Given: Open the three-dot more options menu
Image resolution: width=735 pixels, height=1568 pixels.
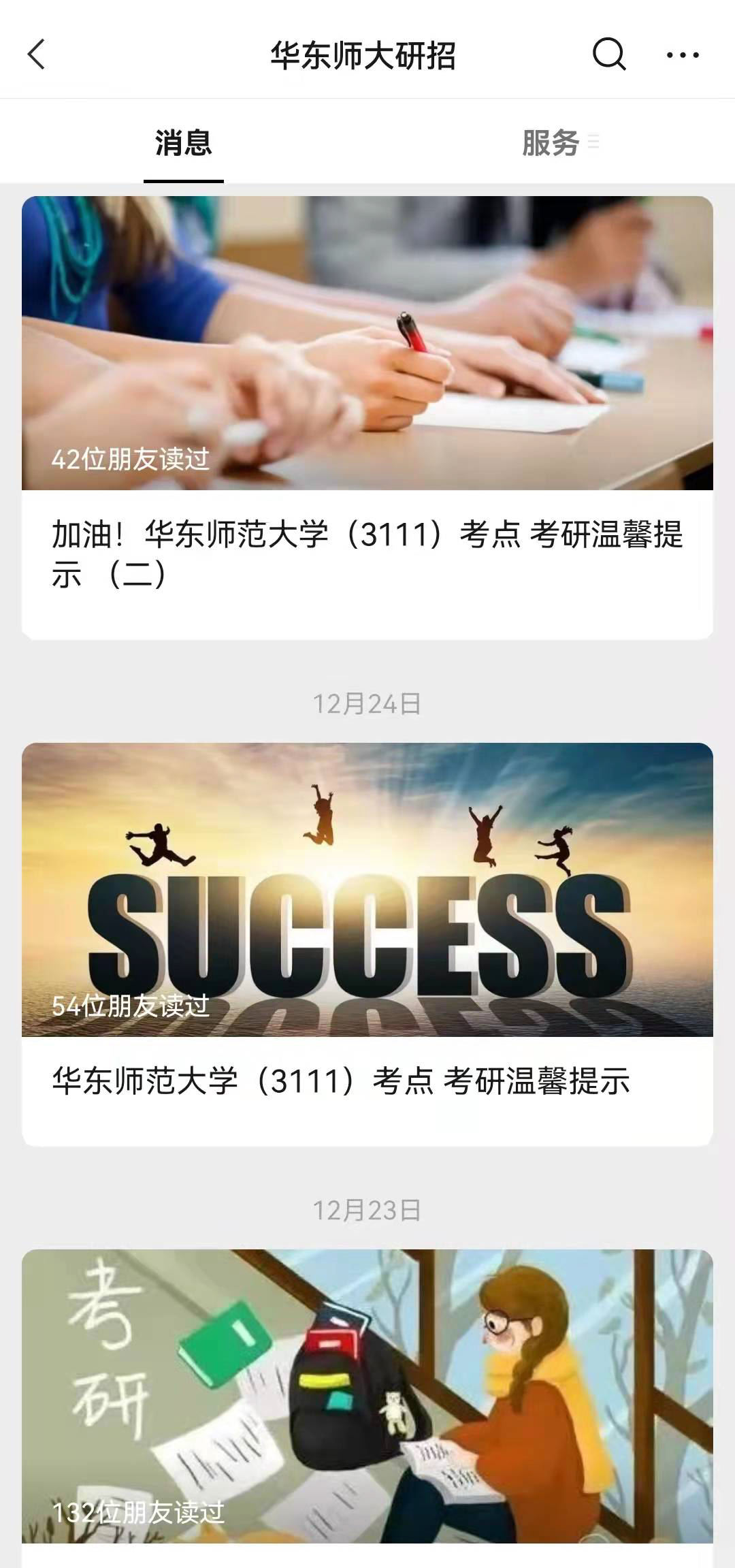Looking at the screenshot, I should [x=682, y=55].
